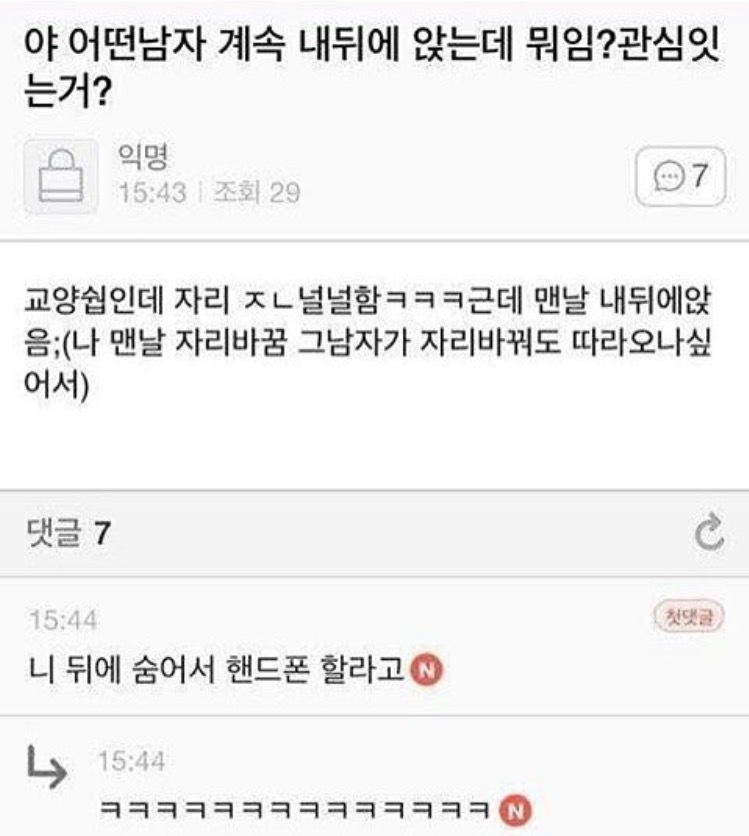Open the anonymous author's lock profile icon
Image resolution: width=749 pixels, height=836 pixels.
click(61, 176)
